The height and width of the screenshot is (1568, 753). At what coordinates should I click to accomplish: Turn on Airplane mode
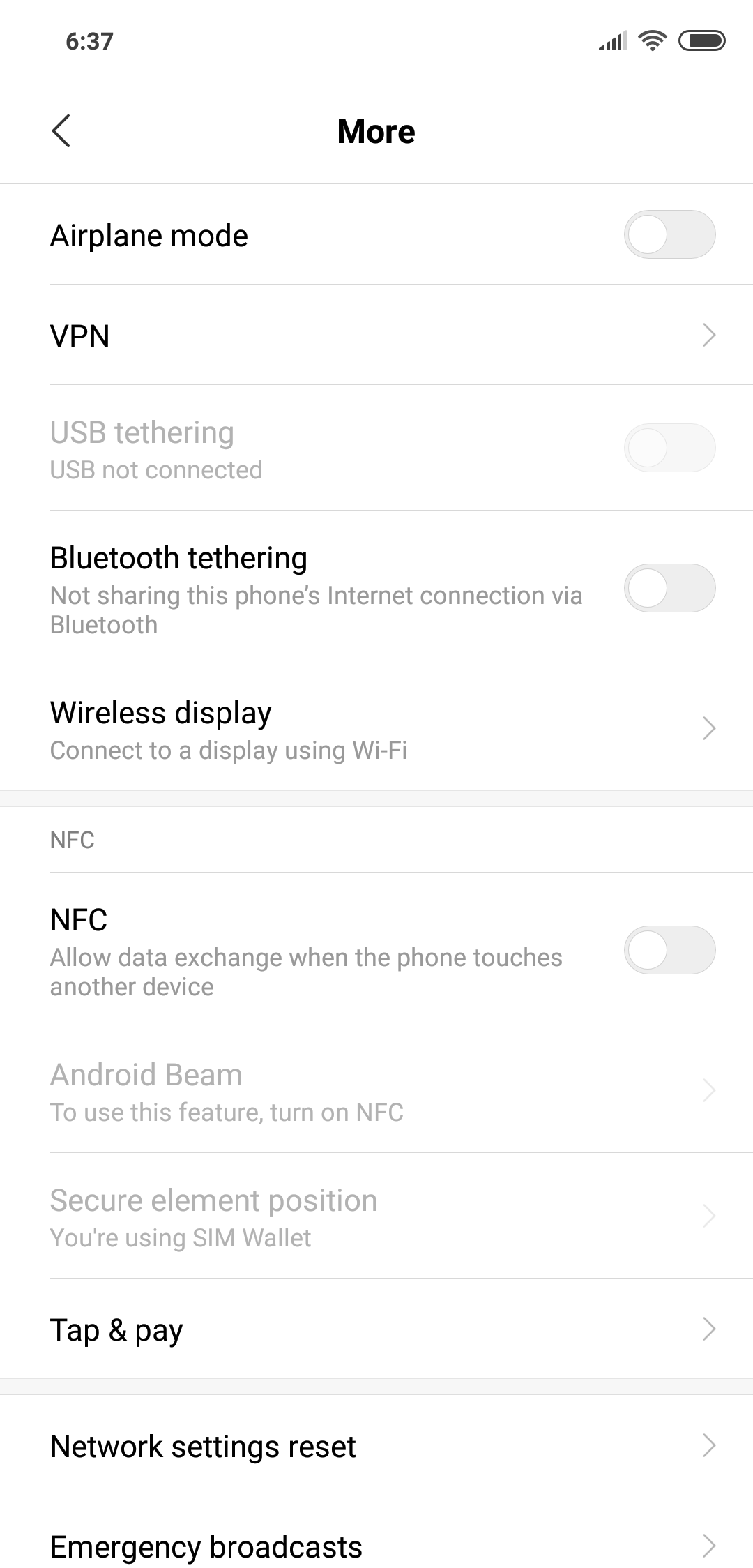(x=669, y=234)
